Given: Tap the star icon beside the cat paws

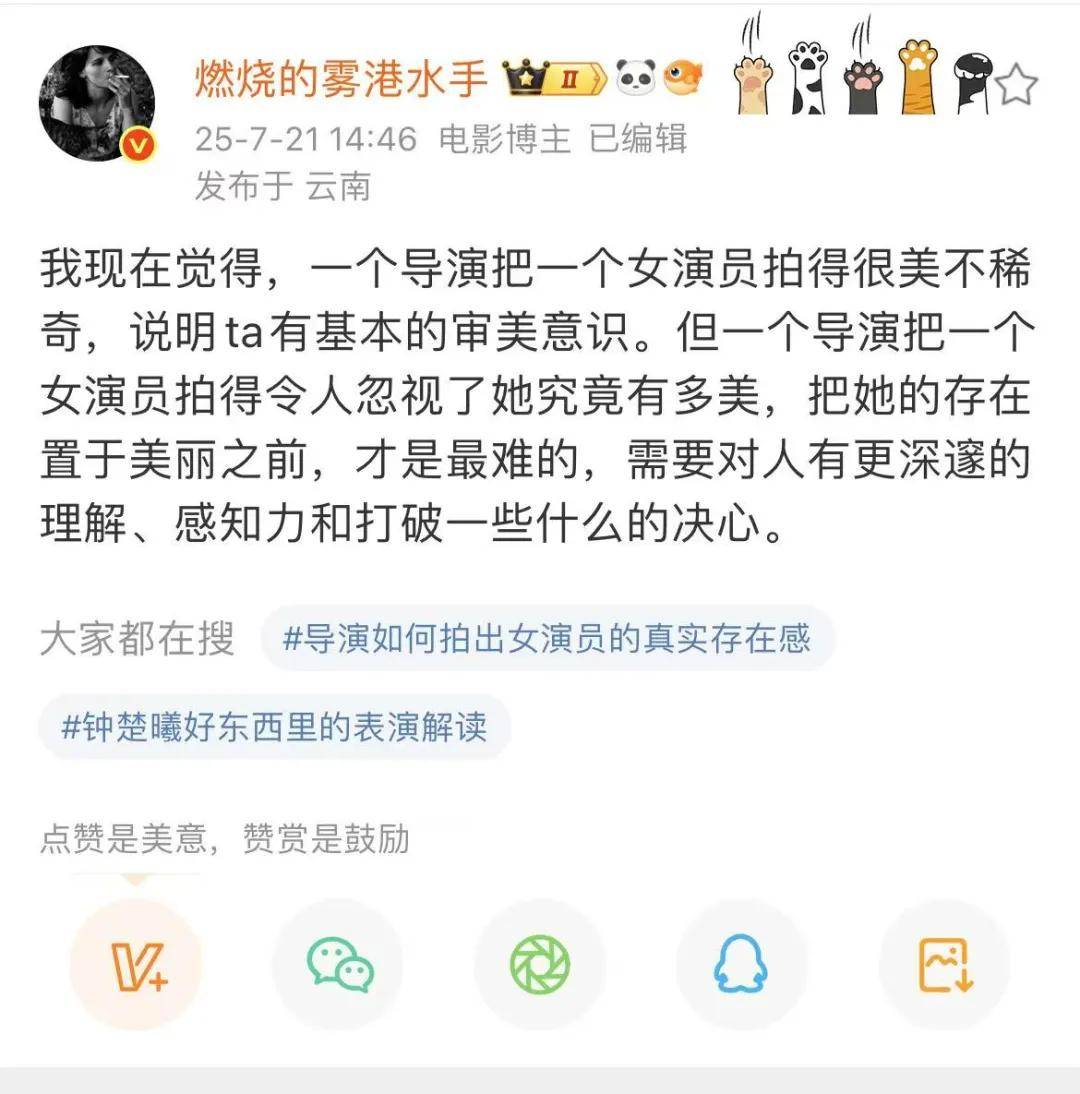Looking at the screenshot, I should point(1017,86).
